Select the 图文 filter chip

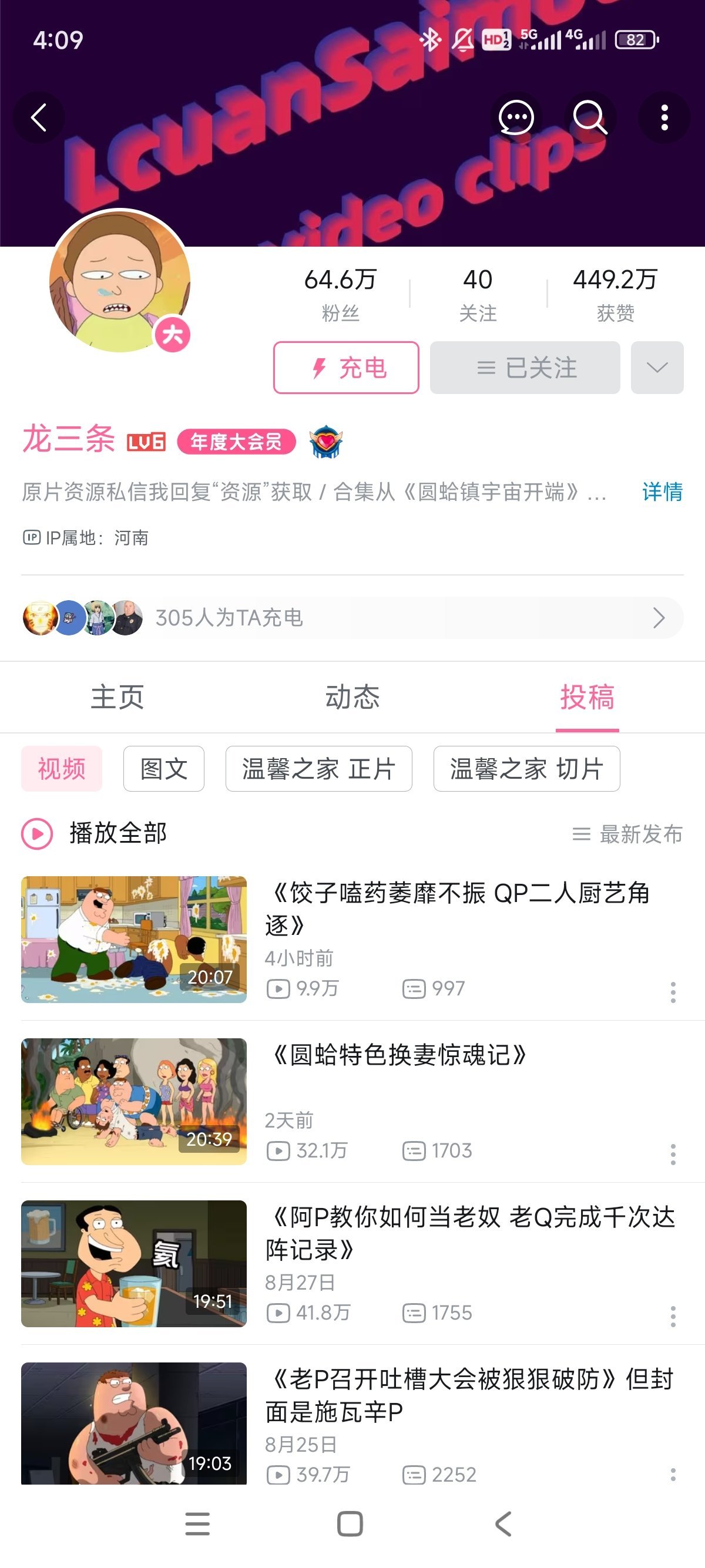tap(164, 769)
